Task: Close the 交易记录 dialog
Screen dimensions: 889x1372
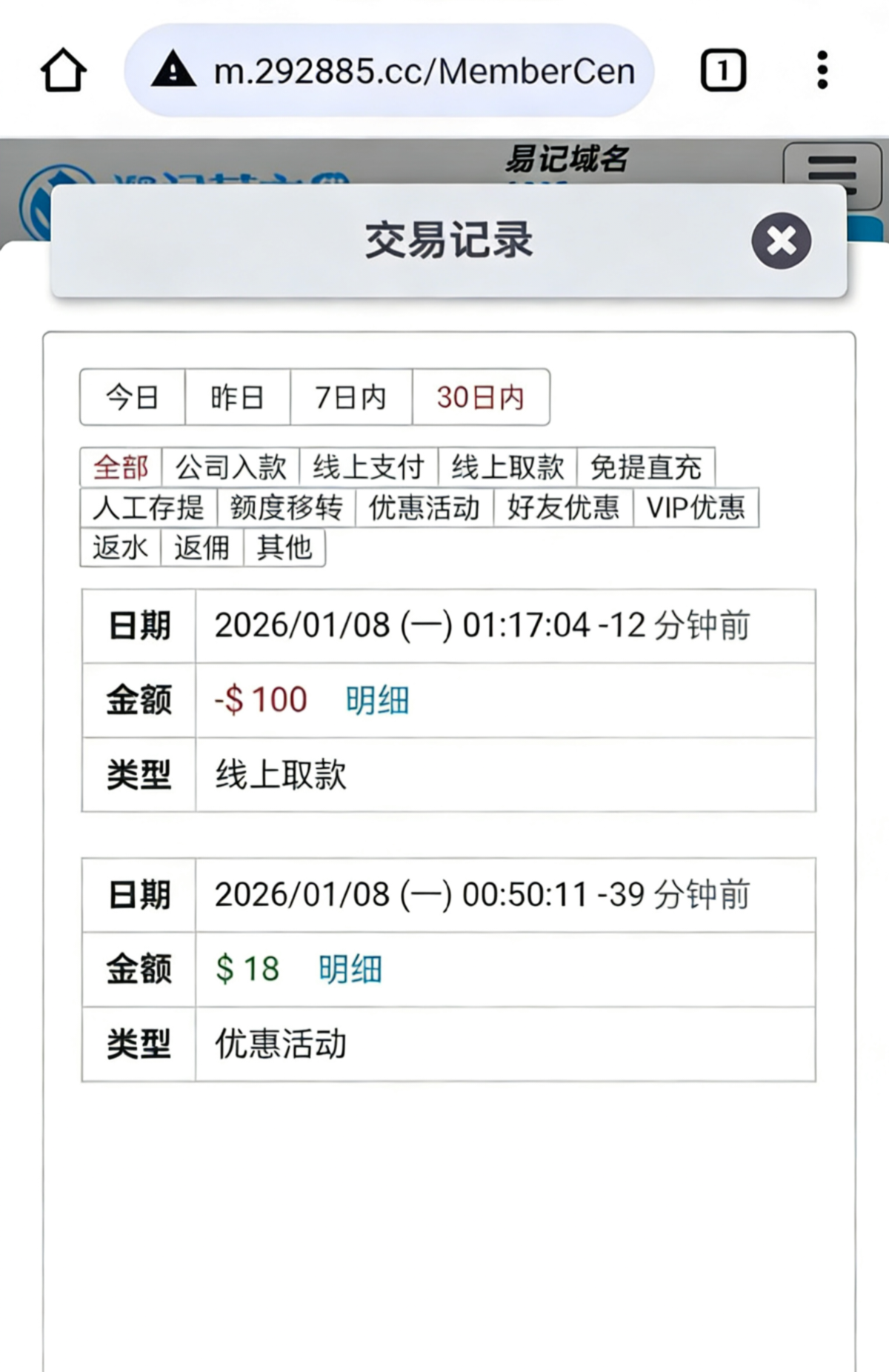Action: [x=781, y=241]
